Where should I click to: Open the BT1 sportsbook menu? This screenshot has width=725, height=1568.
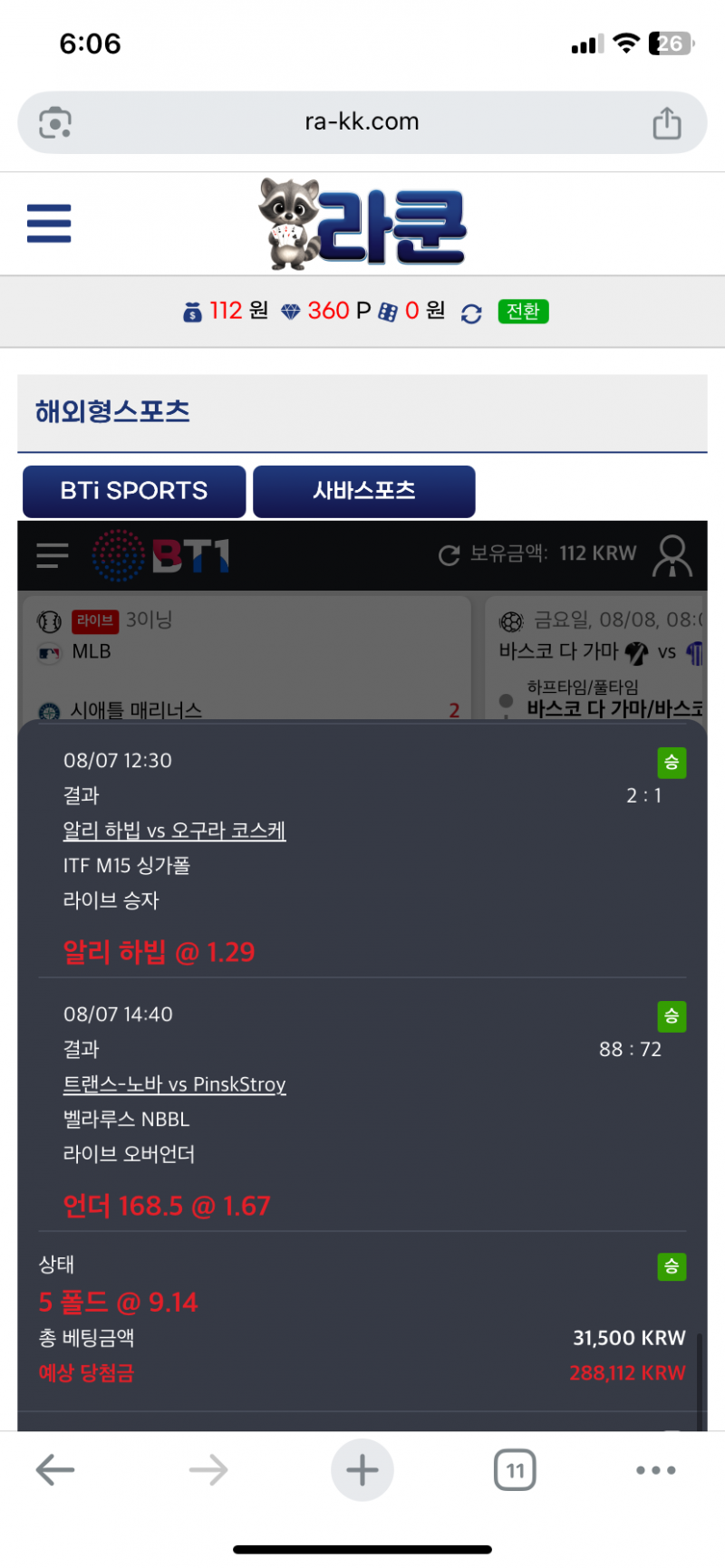coord(53,554)
